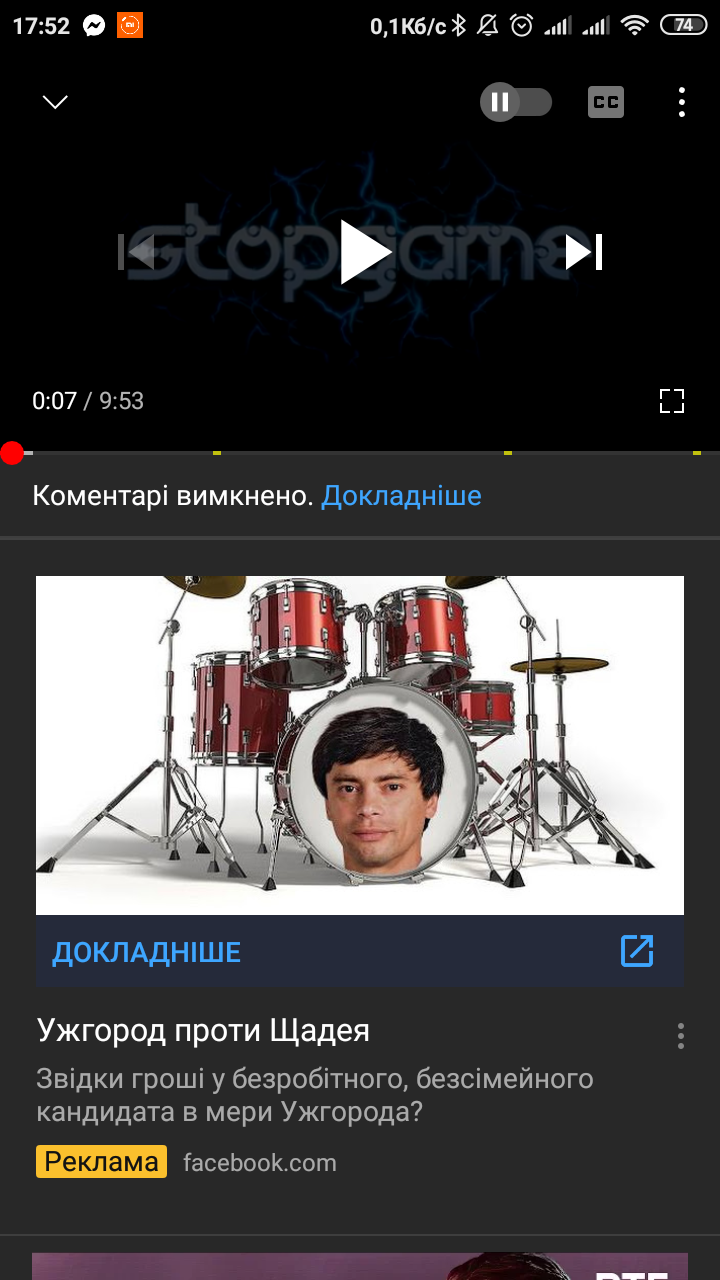Open options for Ужгород проти Щадея ad
This screenshot has height=1280, width=720.
tap(680, 1035)
